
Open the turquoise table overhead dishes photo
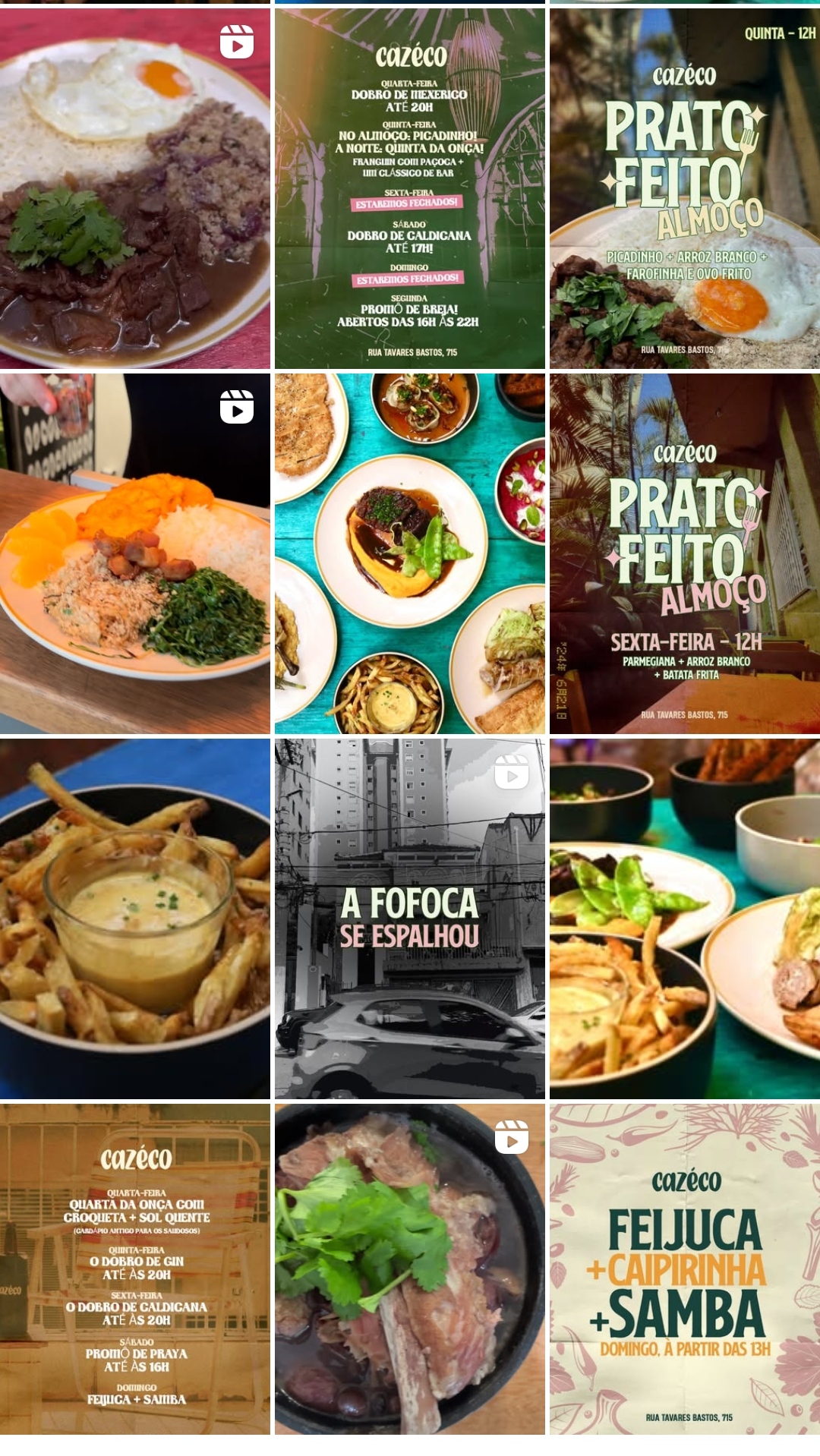click(x=409, y=553)
